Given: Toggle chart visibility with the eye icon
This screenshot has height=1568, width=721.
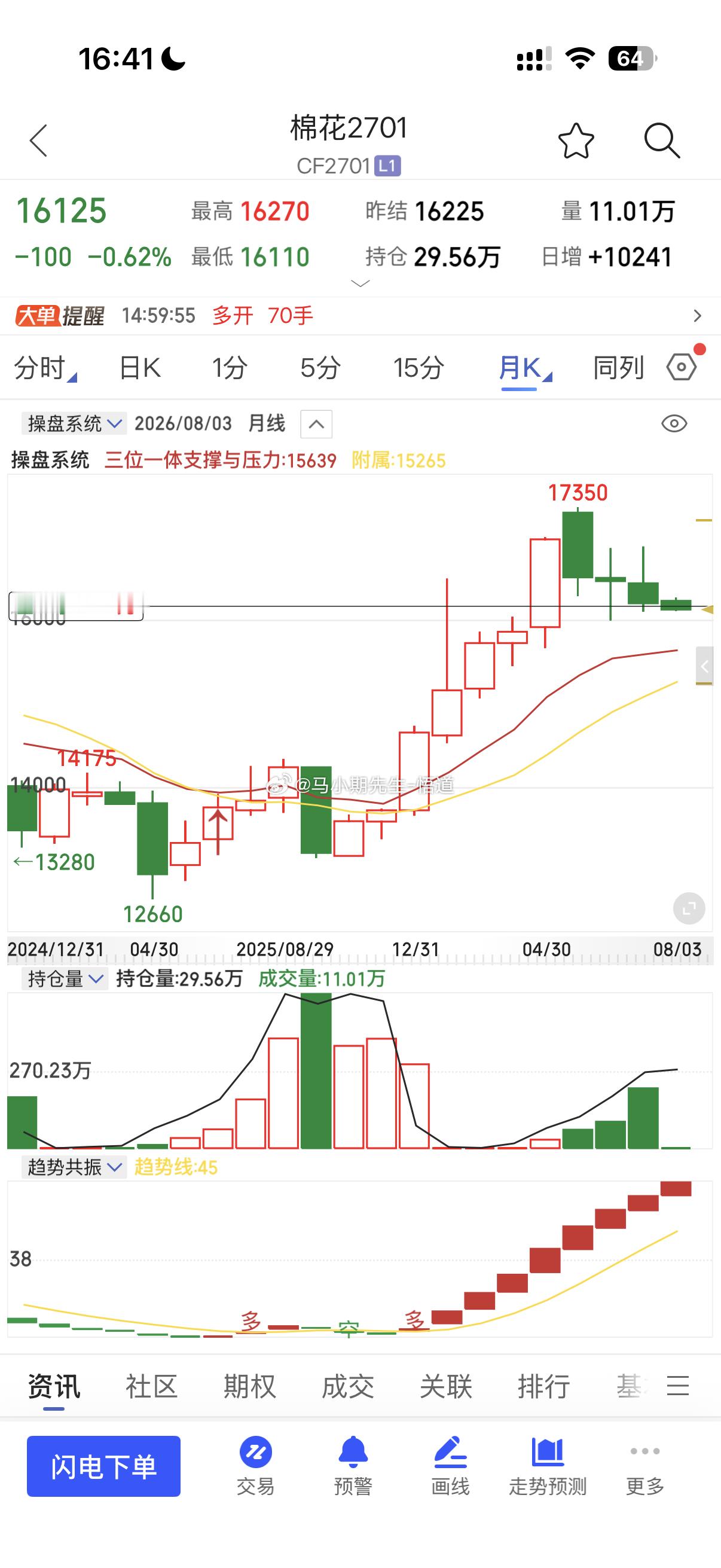Looking at the screenshot, I should pos(674,423).
